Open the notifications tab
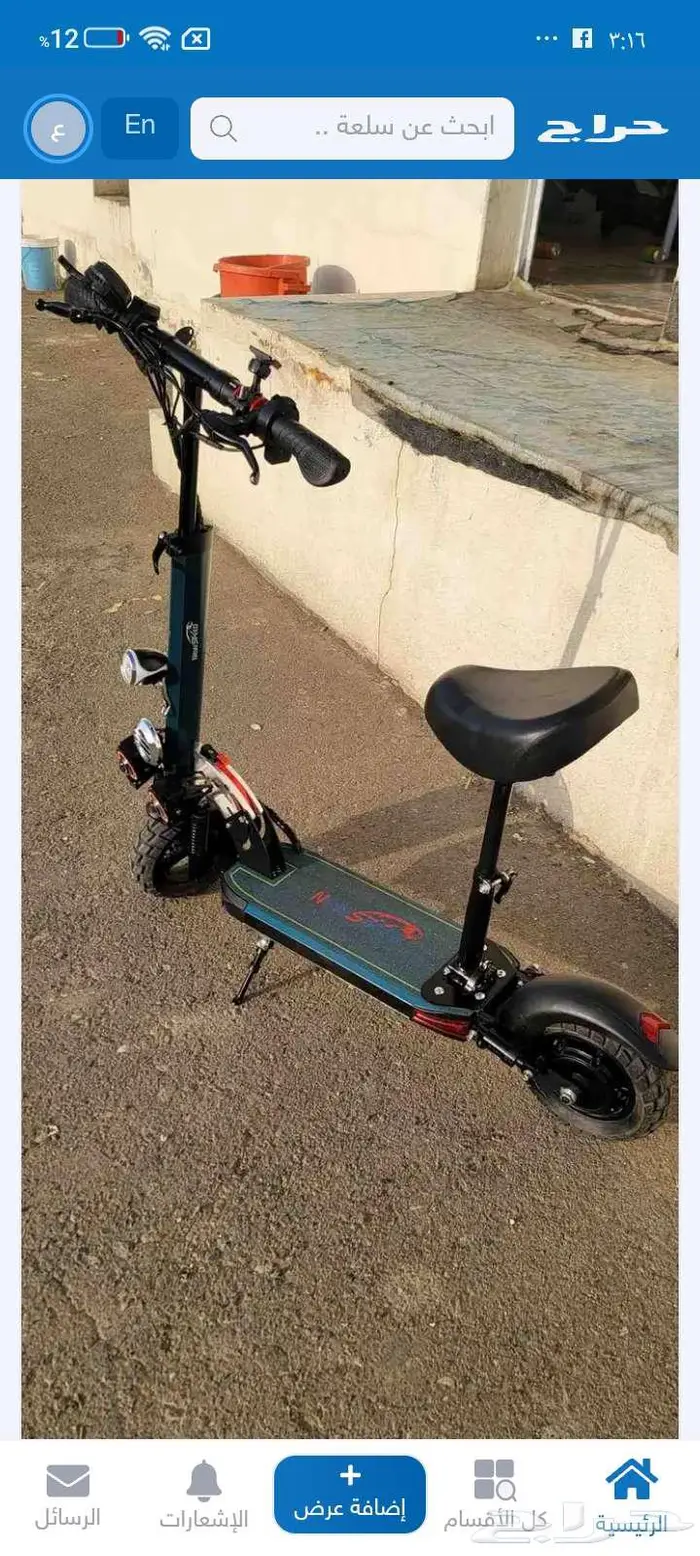The width and height of the screenshot is (700, 1556). [x=204, y=1496]
